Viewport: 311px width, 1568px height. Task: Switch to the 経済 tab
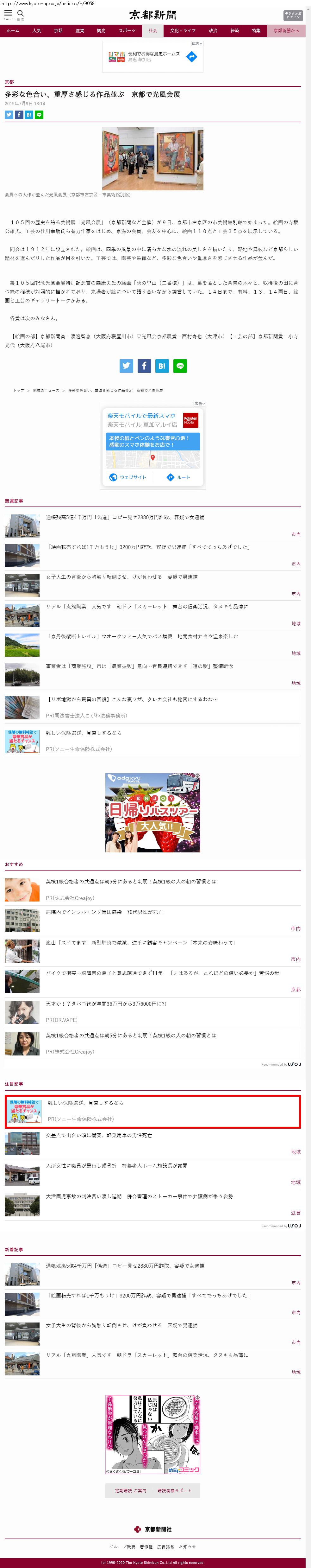click(x=234, y=30)
